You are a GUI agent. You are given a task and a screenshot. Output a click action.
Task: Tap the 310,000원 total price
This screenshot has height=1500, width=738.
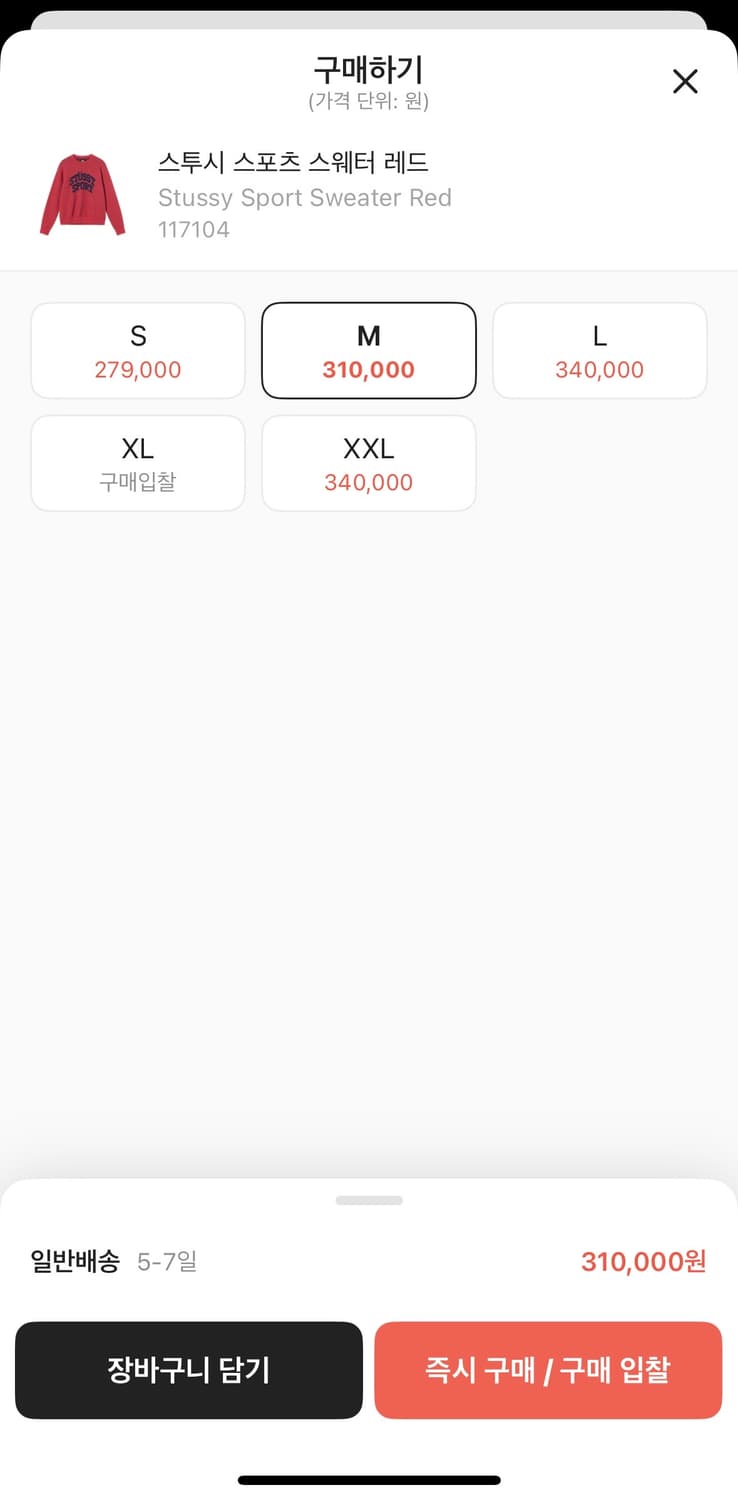pos(642,1261)
